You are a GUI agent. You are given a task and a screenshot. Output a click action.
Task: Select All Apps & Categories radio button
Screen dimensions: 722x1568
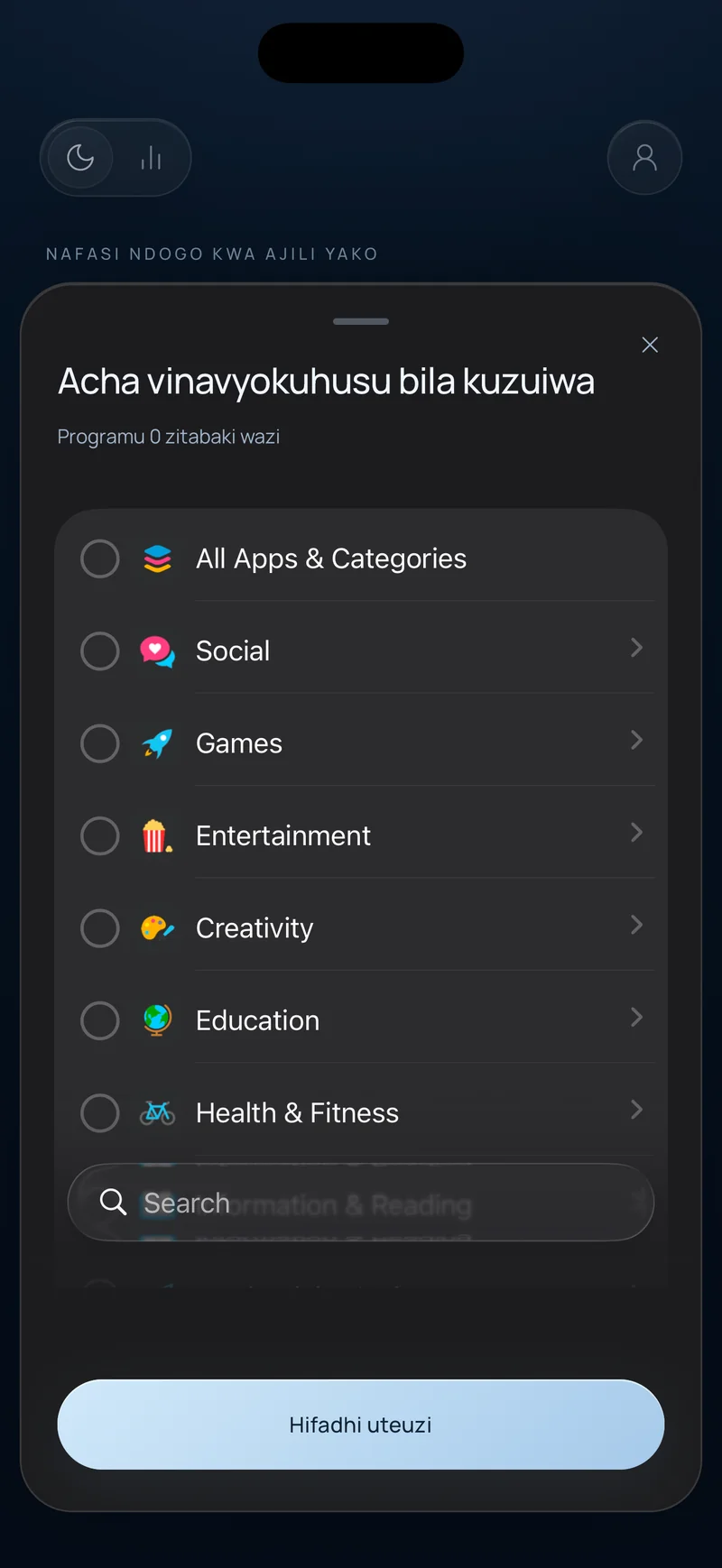click(x=100, y=558)
